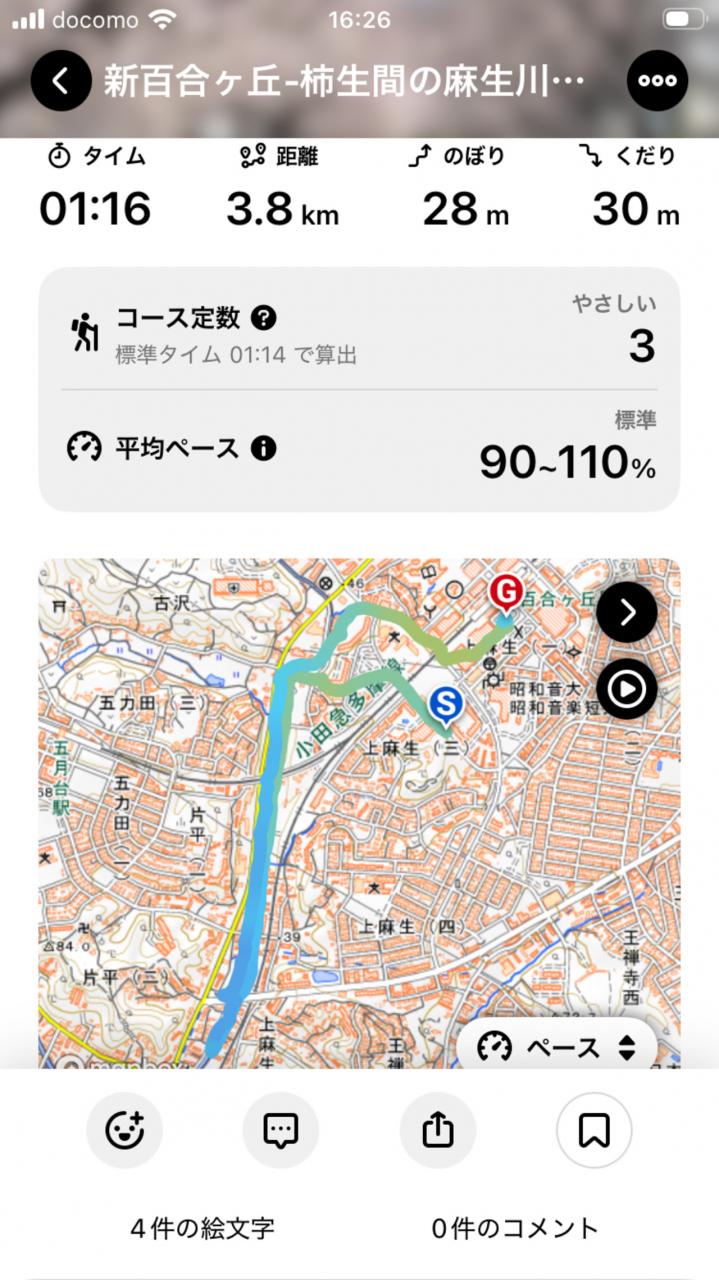719x1280 pixels.
Task: Open the 0件のコメント list
Action: [515, 1228]
